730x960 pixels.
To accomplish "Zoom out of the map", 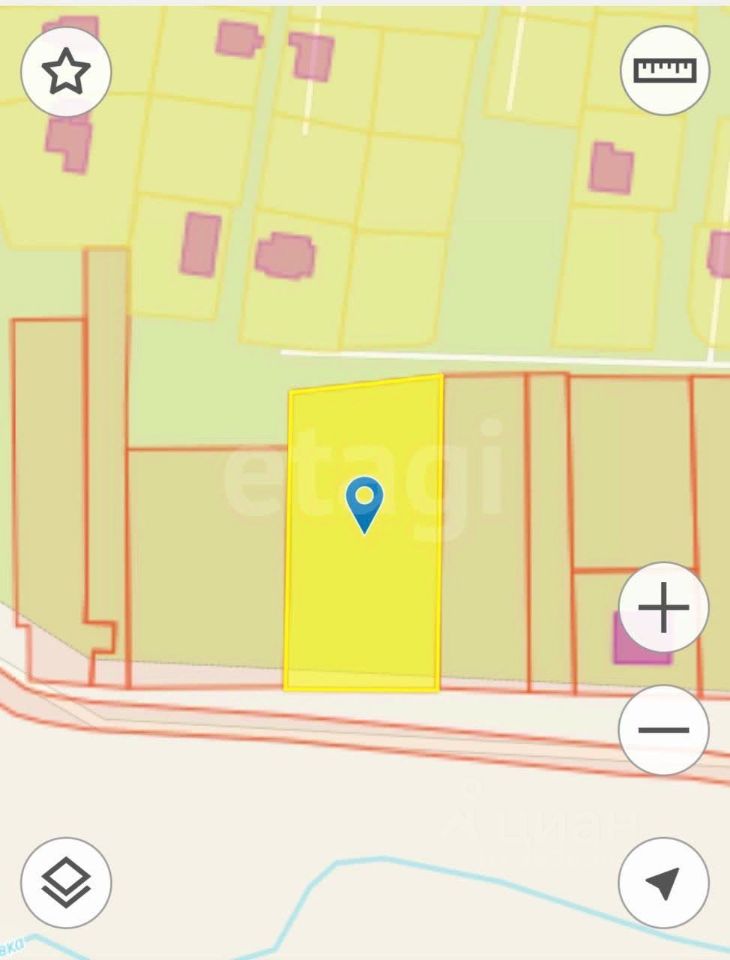I will coord(664,730).
